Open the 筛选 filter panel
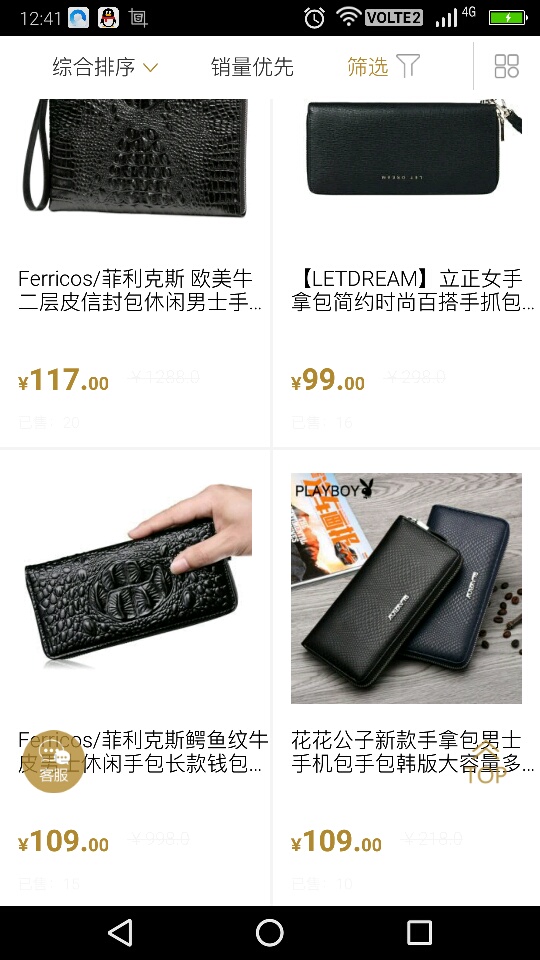540x960 pixels. 383,66
